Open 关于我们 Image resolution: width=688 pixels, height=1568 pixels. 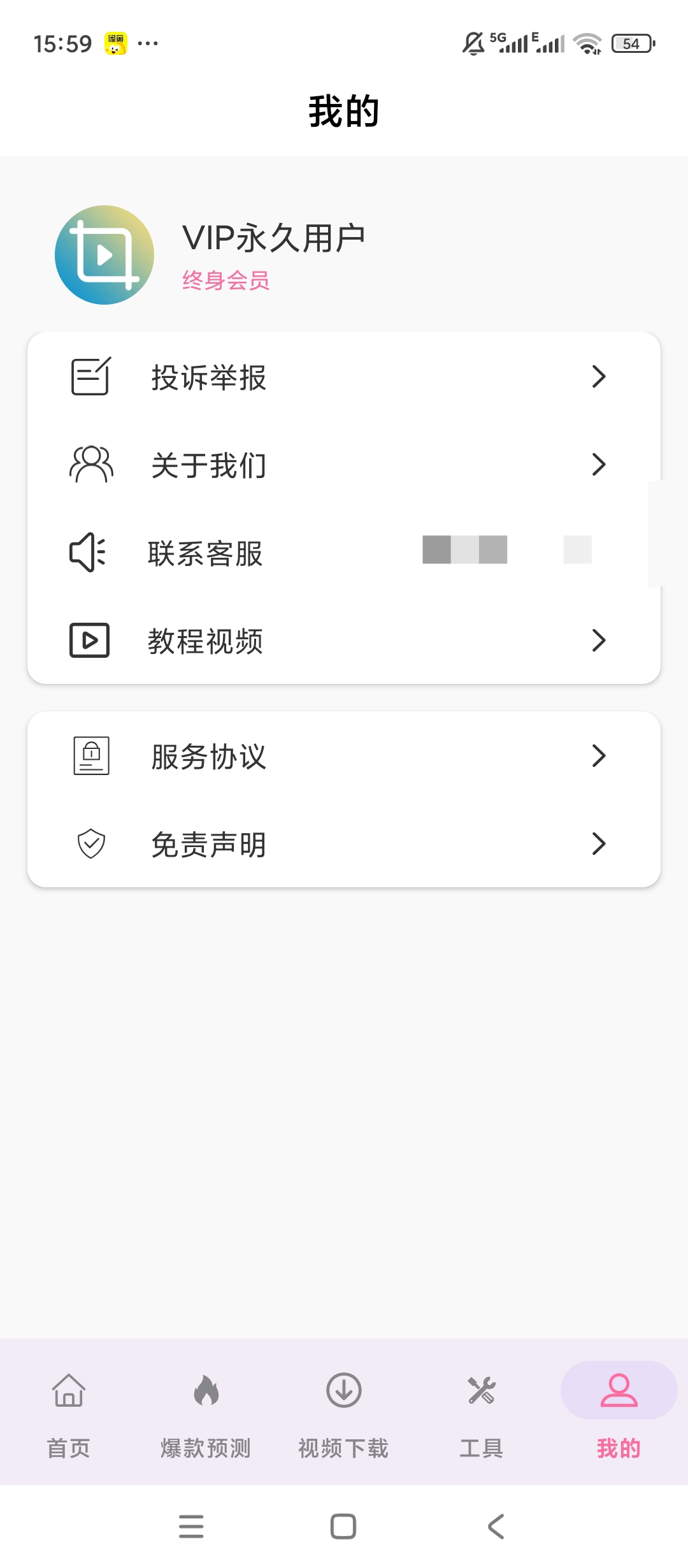click(x=344, y=465)
